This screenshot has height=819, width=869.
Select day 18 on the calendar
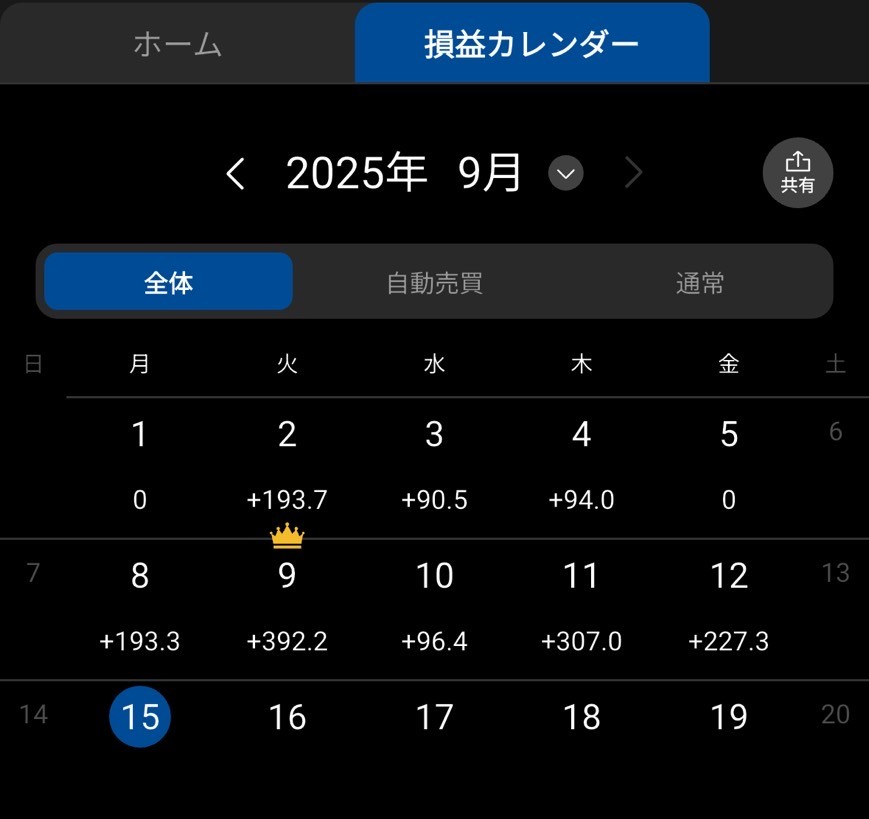[x=581, y=717]
